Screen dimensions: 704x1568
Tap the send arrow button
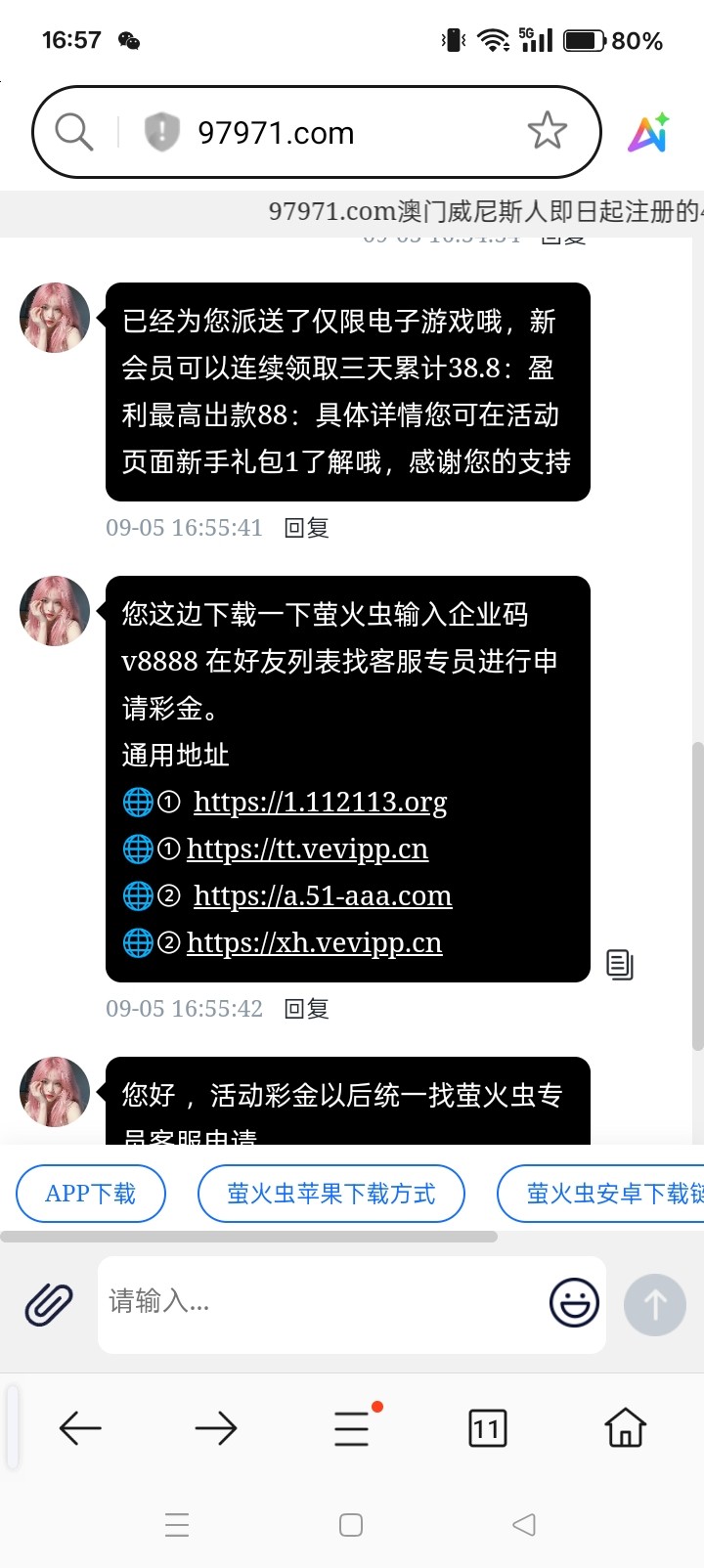coord(654,1303)
